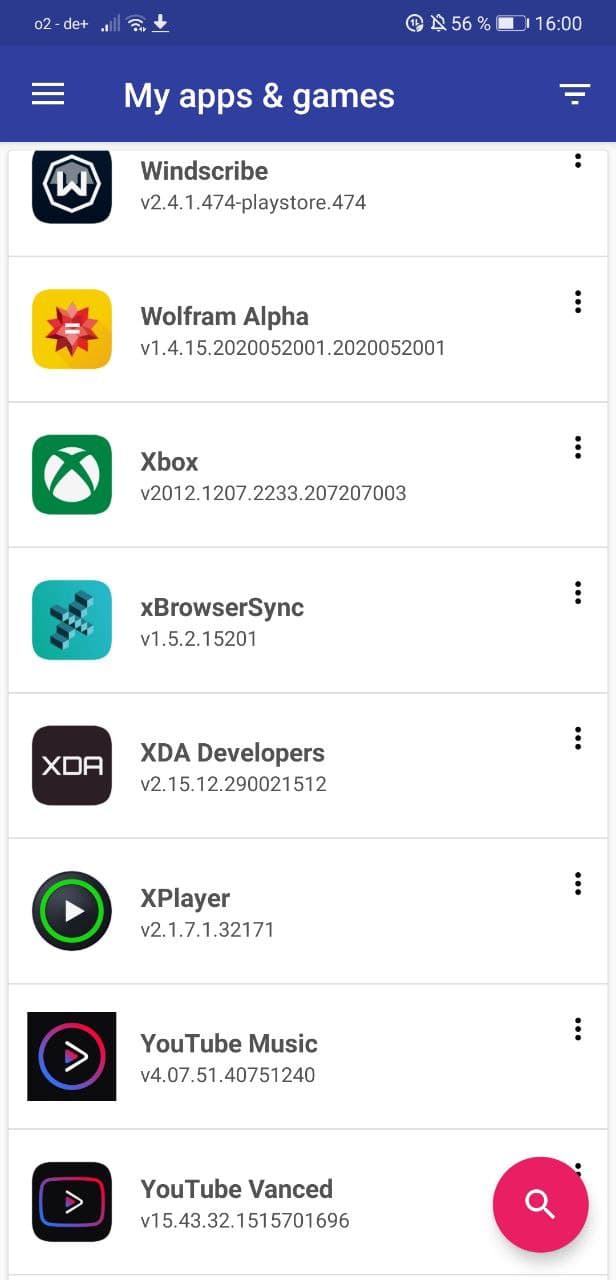Show more options for YouTube Music
Viewport: 616px width, 1280px height.
click(578, 1029)
